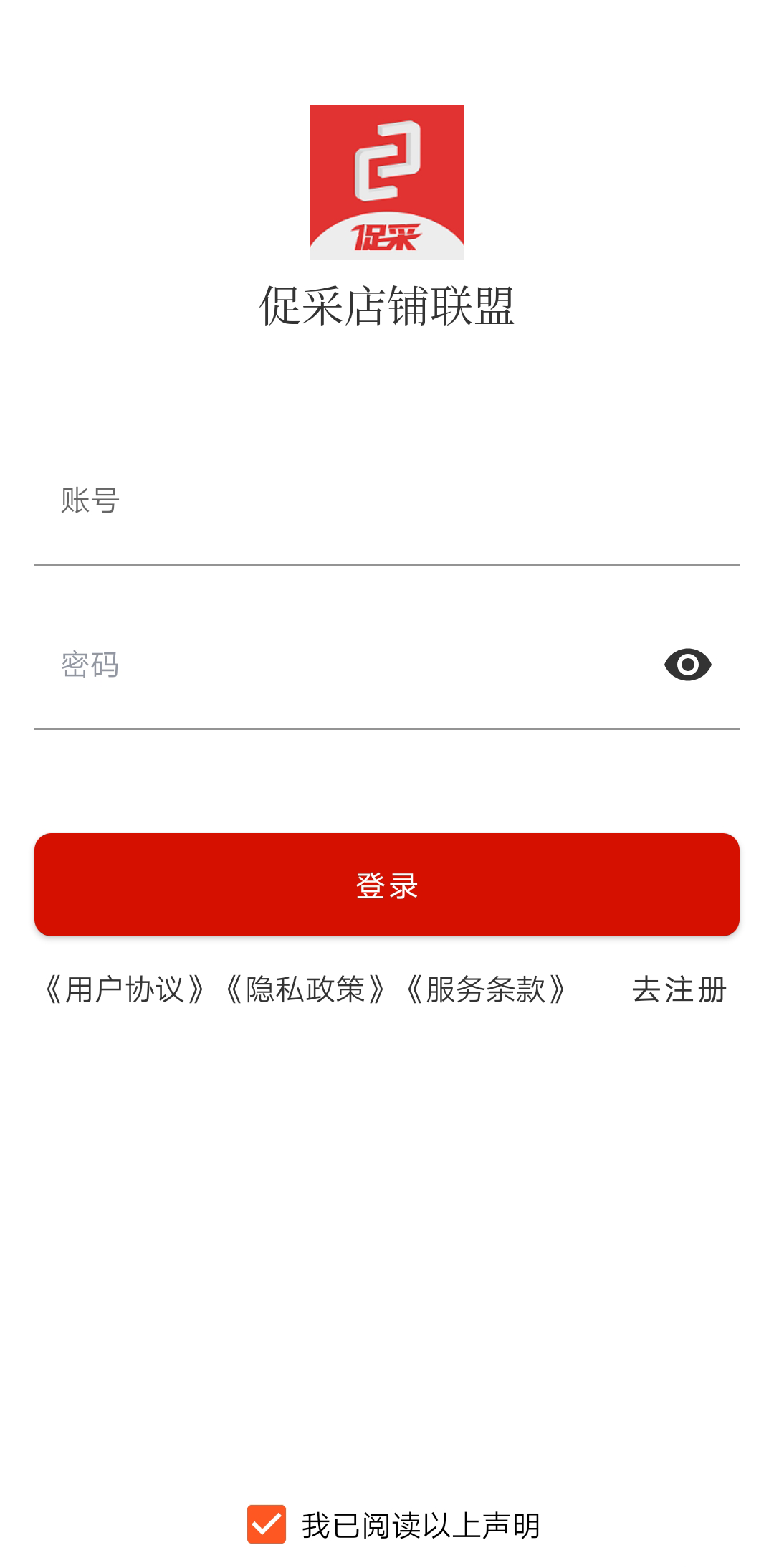The image size is (774, 1568).
Task: Uncheck the 我已阅读以上声明 checkbox
Action: (x=267, y=1524)
